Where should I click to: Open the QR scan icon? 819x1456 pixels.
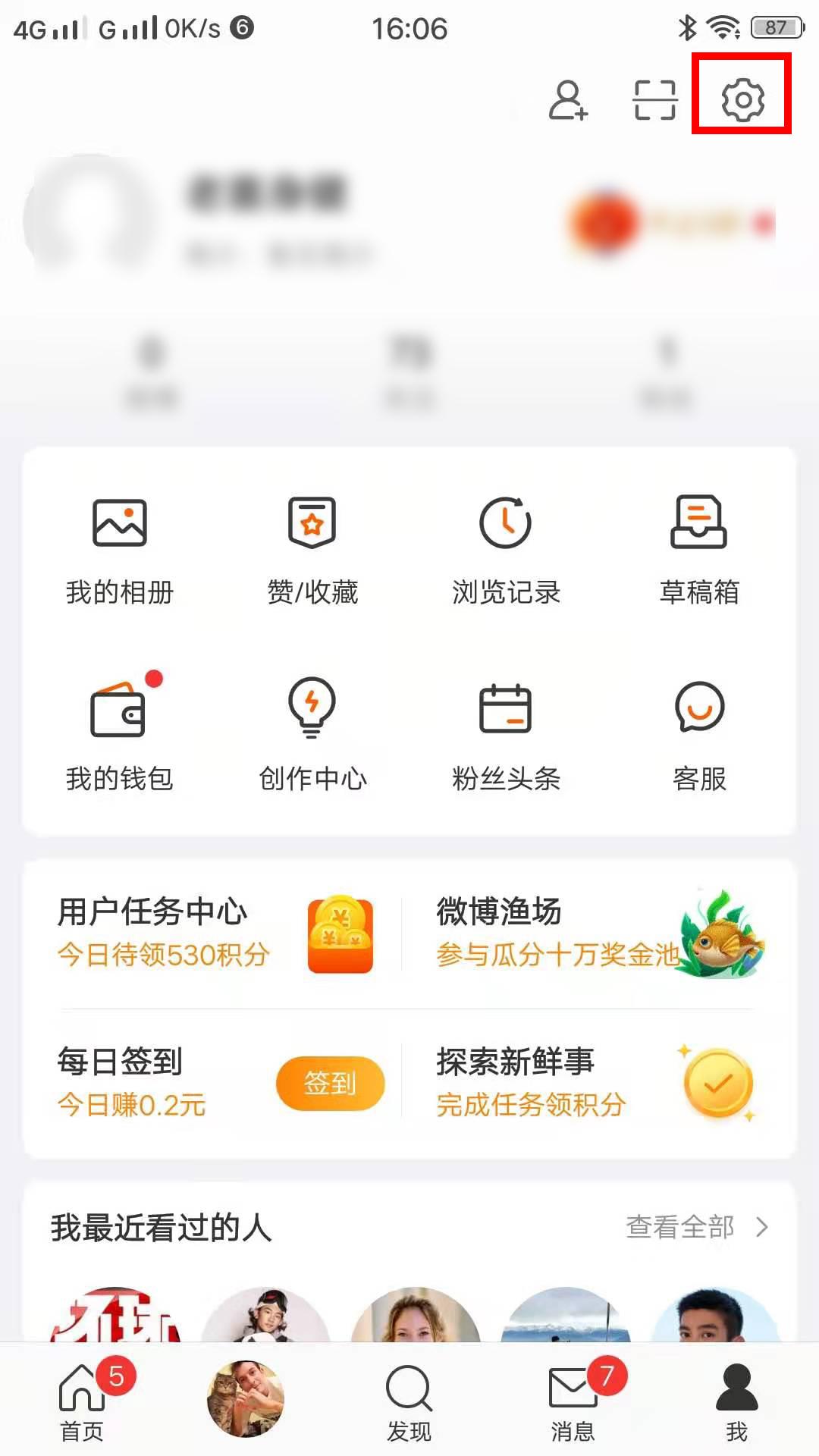[x=654, y=100]
